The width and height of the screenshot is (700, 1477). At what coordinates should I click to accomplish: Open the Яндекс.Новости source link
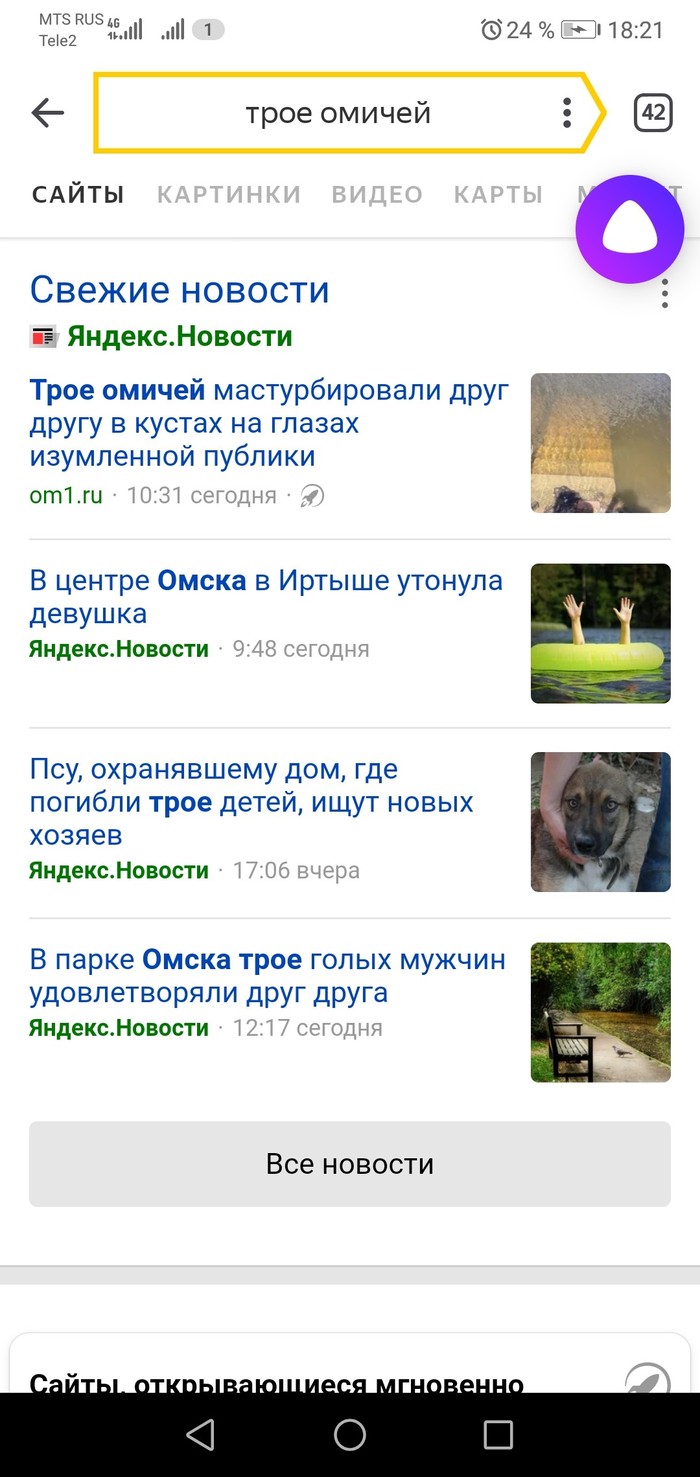[x=179, y=337]
